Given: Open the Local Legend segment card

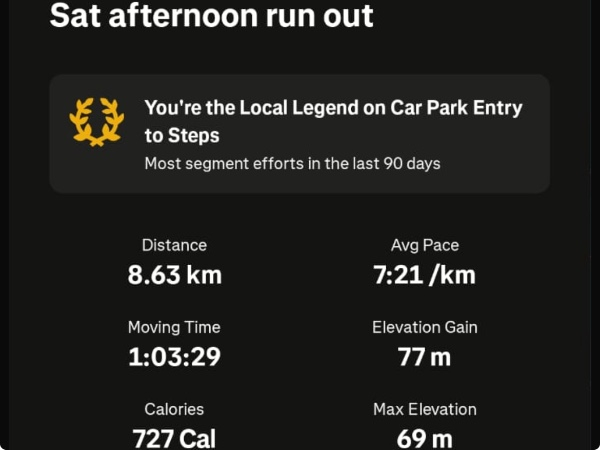Looking at the screenshot, I should click(299, 133).
